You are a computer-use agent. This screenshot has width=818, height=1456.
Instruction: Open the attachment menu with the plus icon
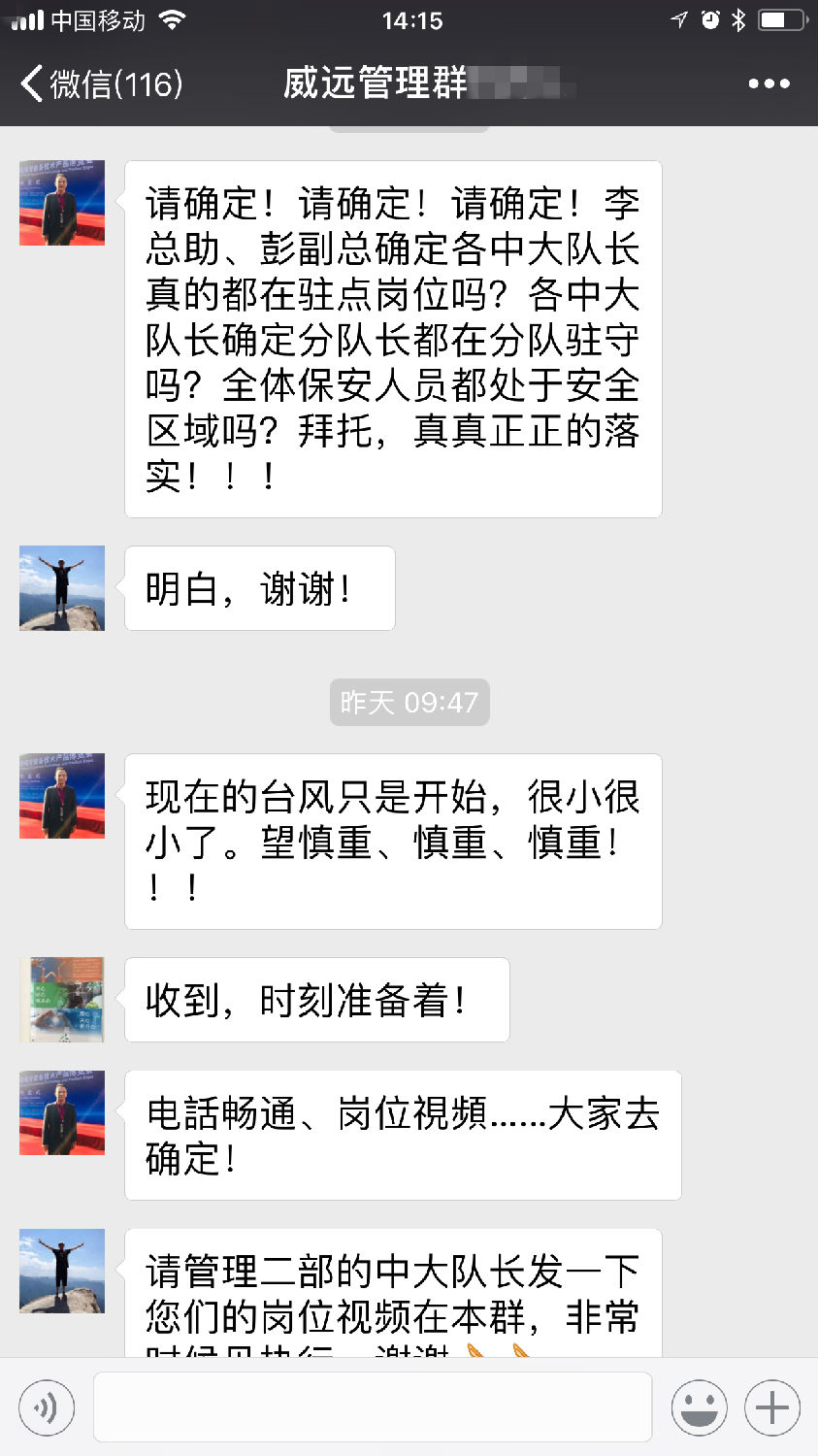(771, 1406)
